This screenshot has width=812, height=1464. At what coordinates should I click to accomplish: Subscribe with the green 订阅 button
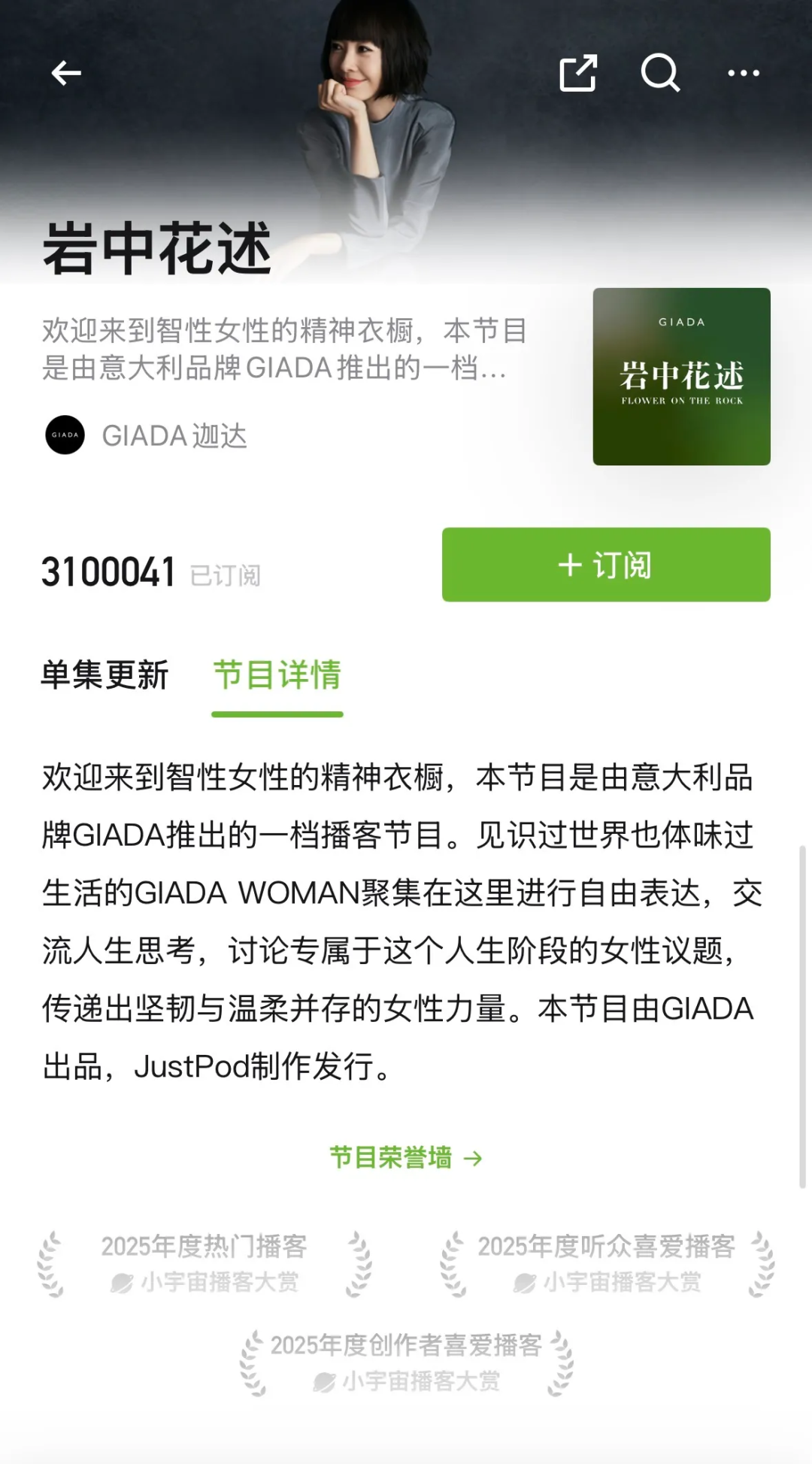tap(605, 565)
